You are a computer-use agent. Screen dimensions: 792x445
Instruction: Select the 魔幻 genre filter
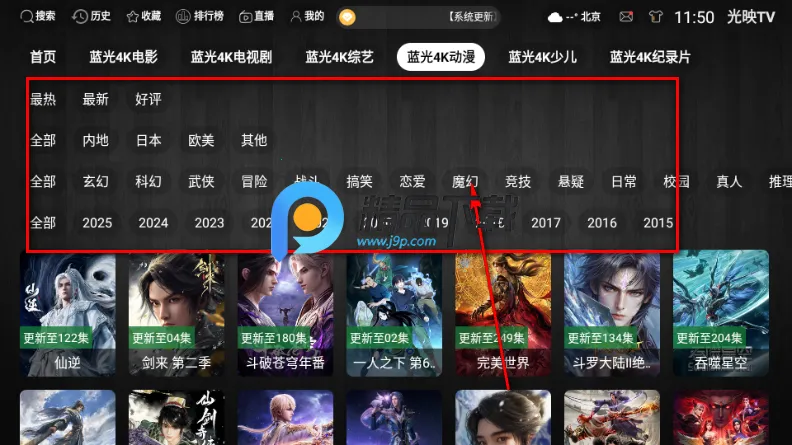465,181
